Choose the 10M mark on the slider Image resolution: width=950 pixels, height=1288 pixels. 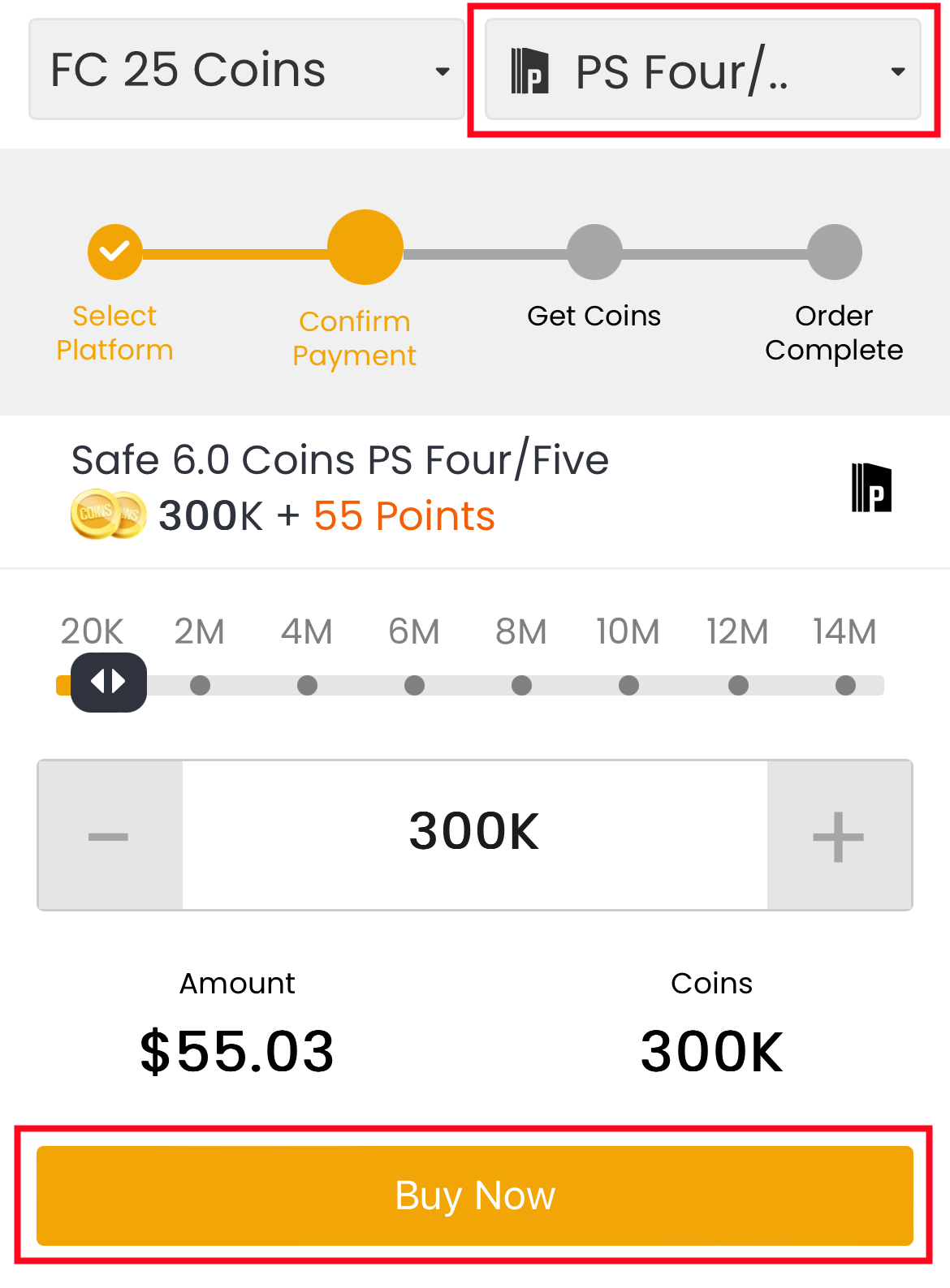[628, 686]
